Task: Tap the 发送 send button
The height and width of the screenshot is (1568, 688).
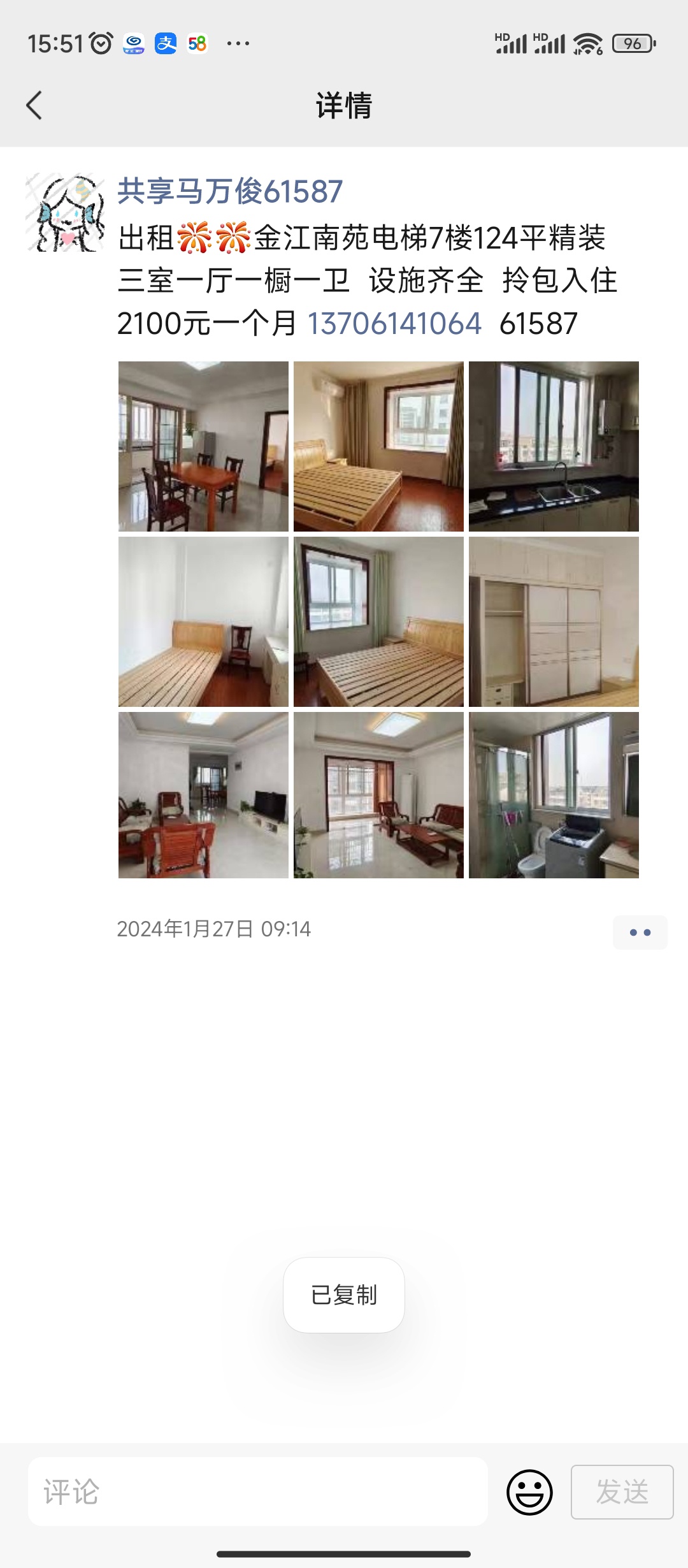Action: tap(622, 1492)
